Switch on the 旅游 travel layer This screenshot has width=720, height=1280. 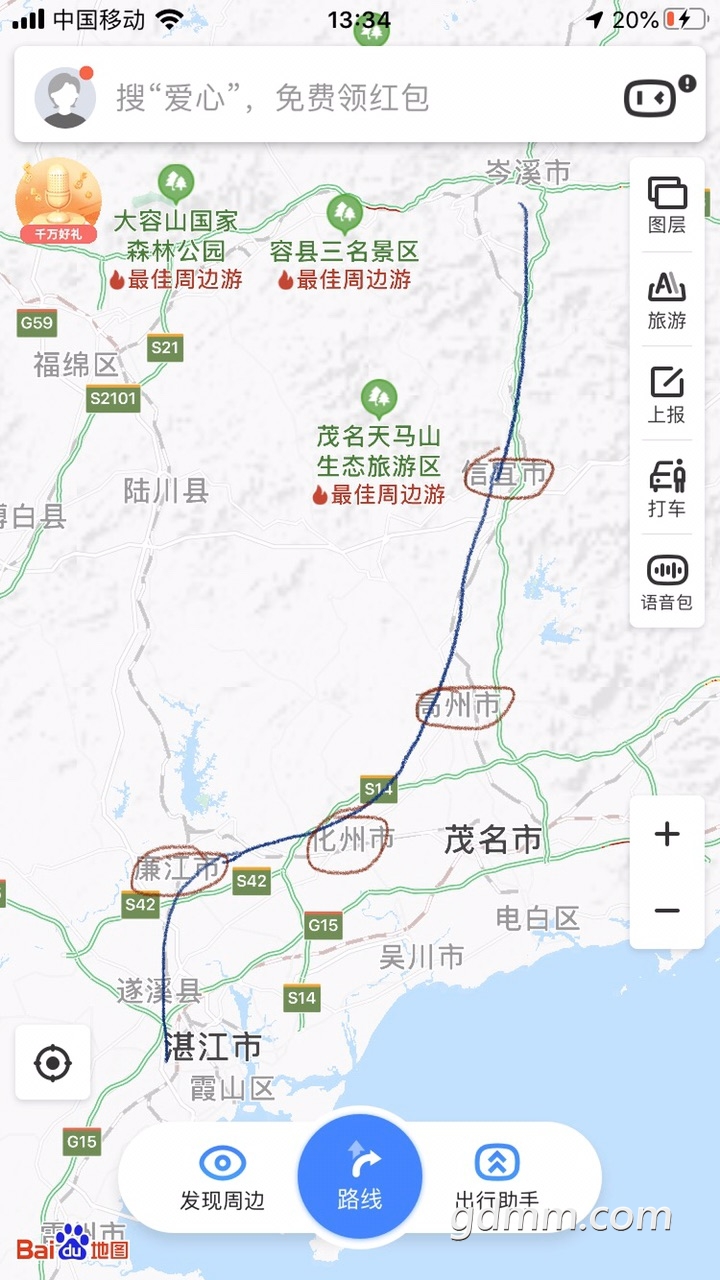[667, 300]
